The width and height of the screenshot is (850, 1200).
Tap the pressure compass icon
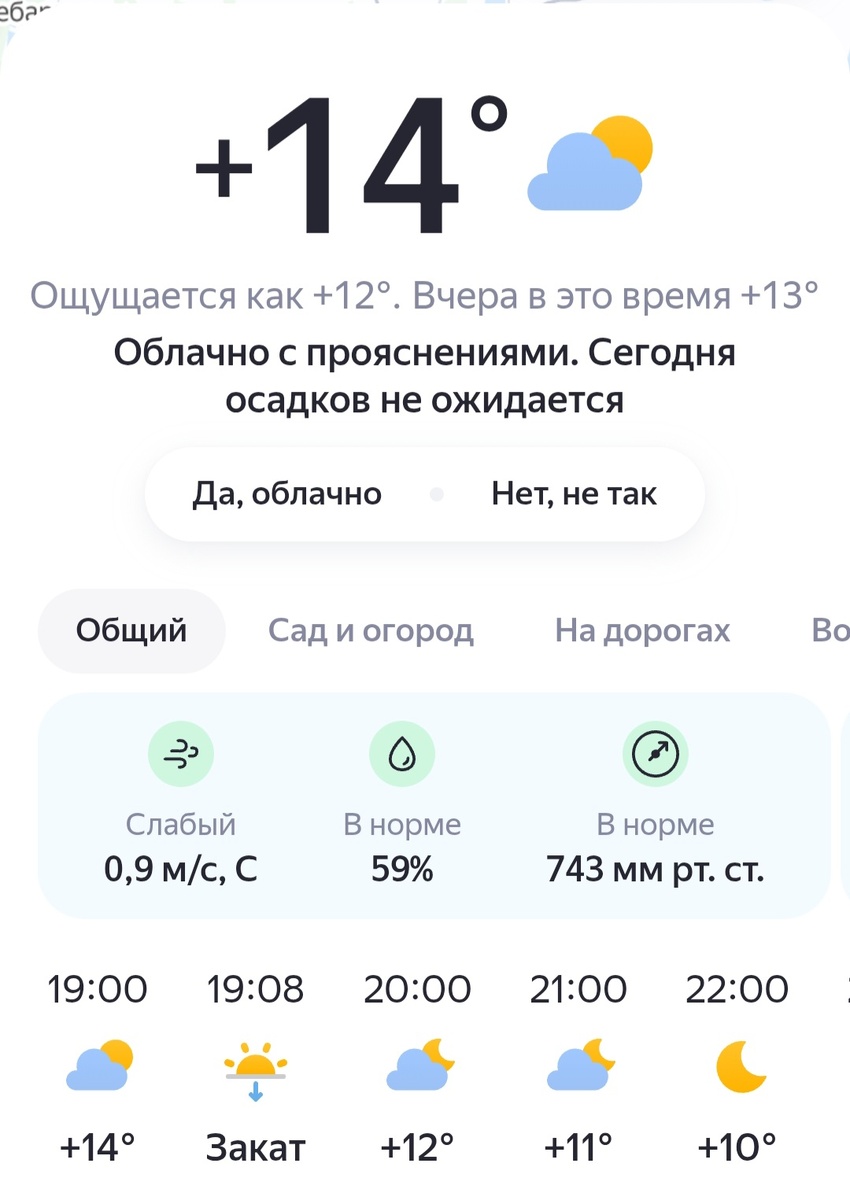(x=658, y=755)
